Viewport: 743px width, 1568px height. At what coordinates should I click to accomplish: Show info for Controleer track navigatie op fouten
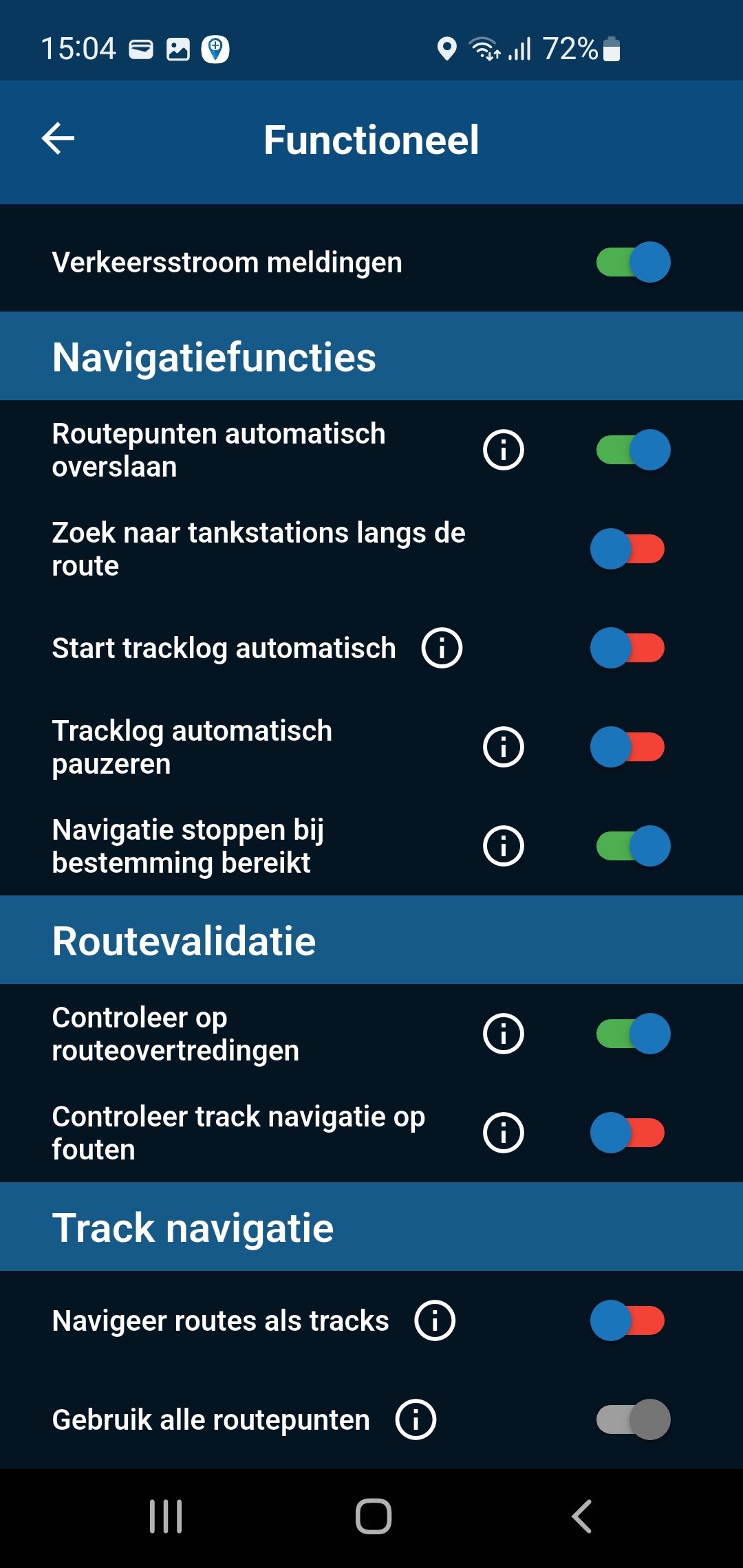(x=504, y=1133)
